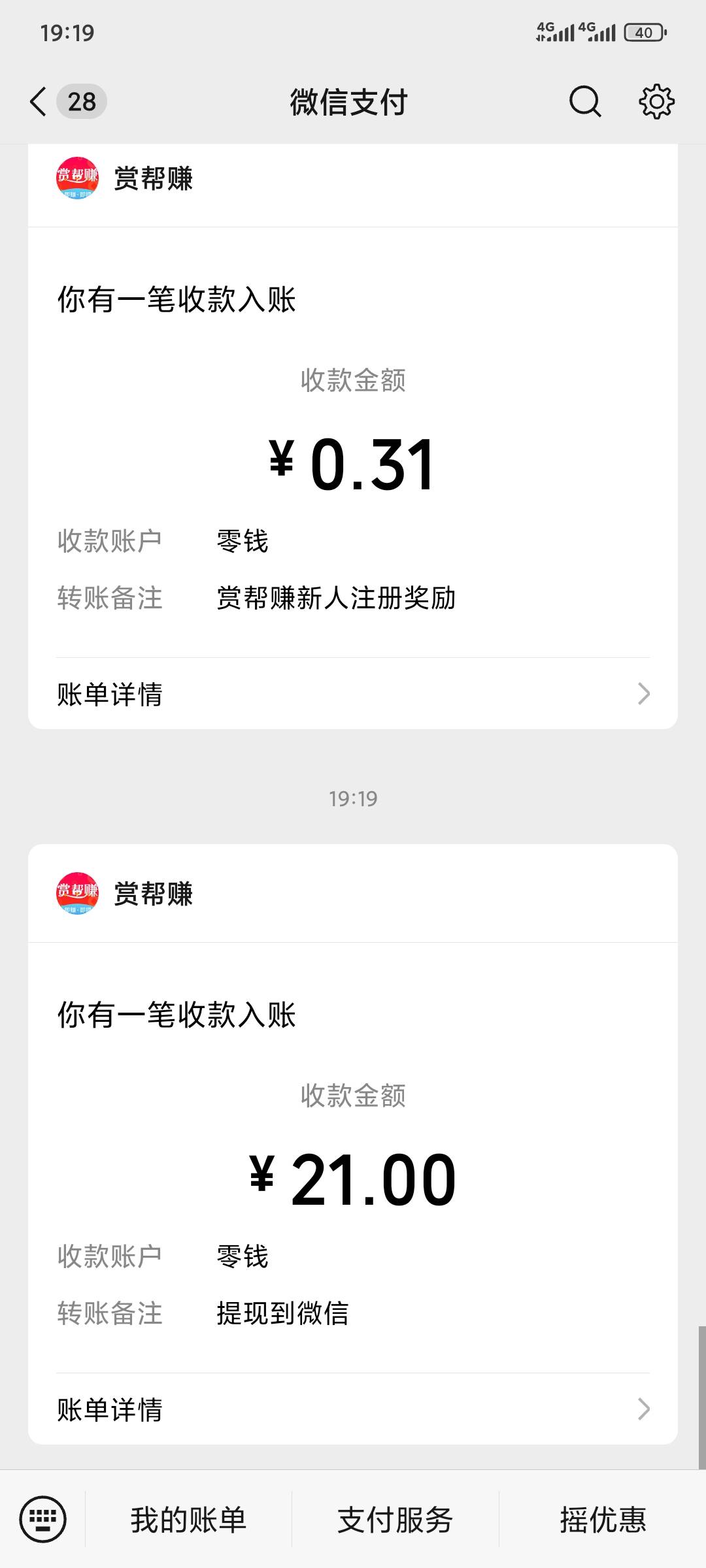Switch to keyboard input mode
Image resolution: width=706 pixels, height=1568 pixels.
tap(43, 1519)
